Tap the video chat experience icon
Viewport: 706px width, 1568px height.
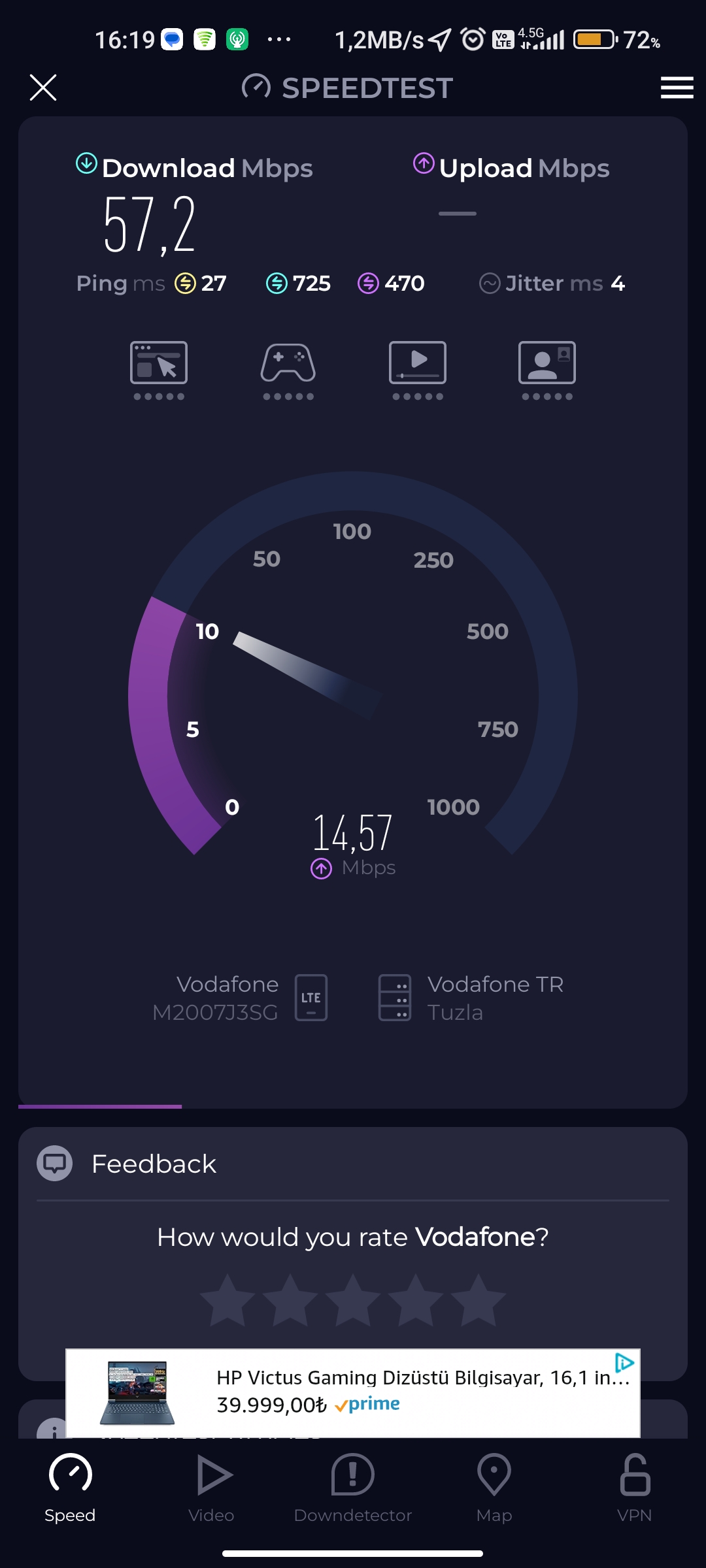click(x=547, y=370)
